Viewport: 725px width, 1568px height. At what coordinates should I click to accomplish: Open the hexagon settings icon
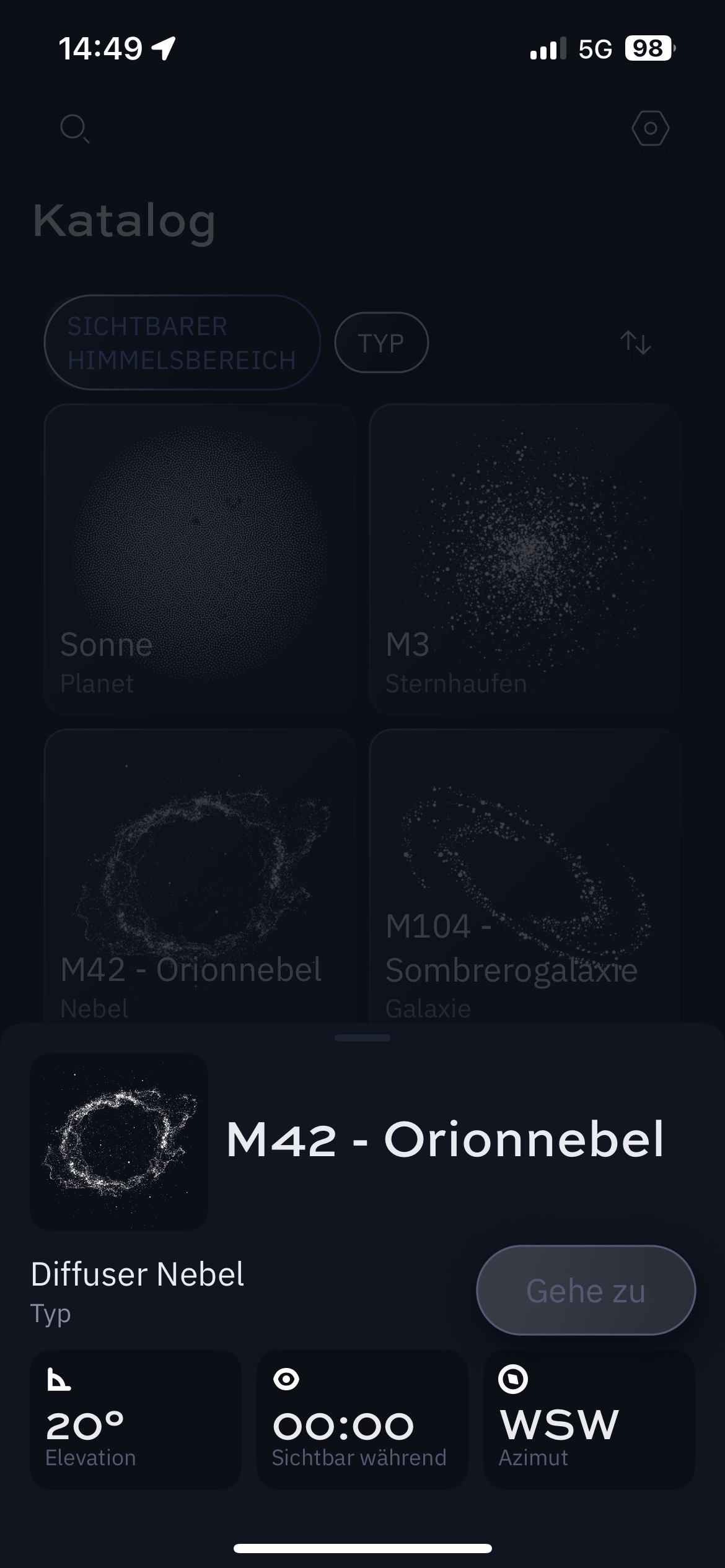[x=650, y=128]
